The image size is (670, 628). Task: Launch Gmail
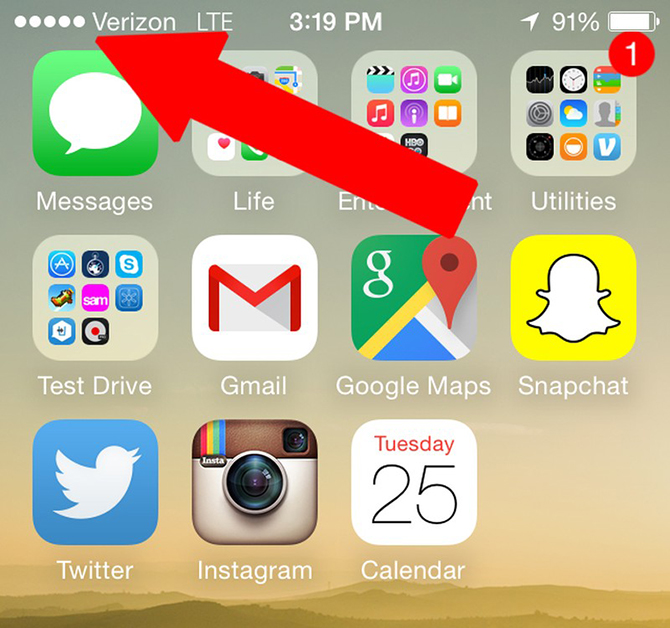coord(254,298)
